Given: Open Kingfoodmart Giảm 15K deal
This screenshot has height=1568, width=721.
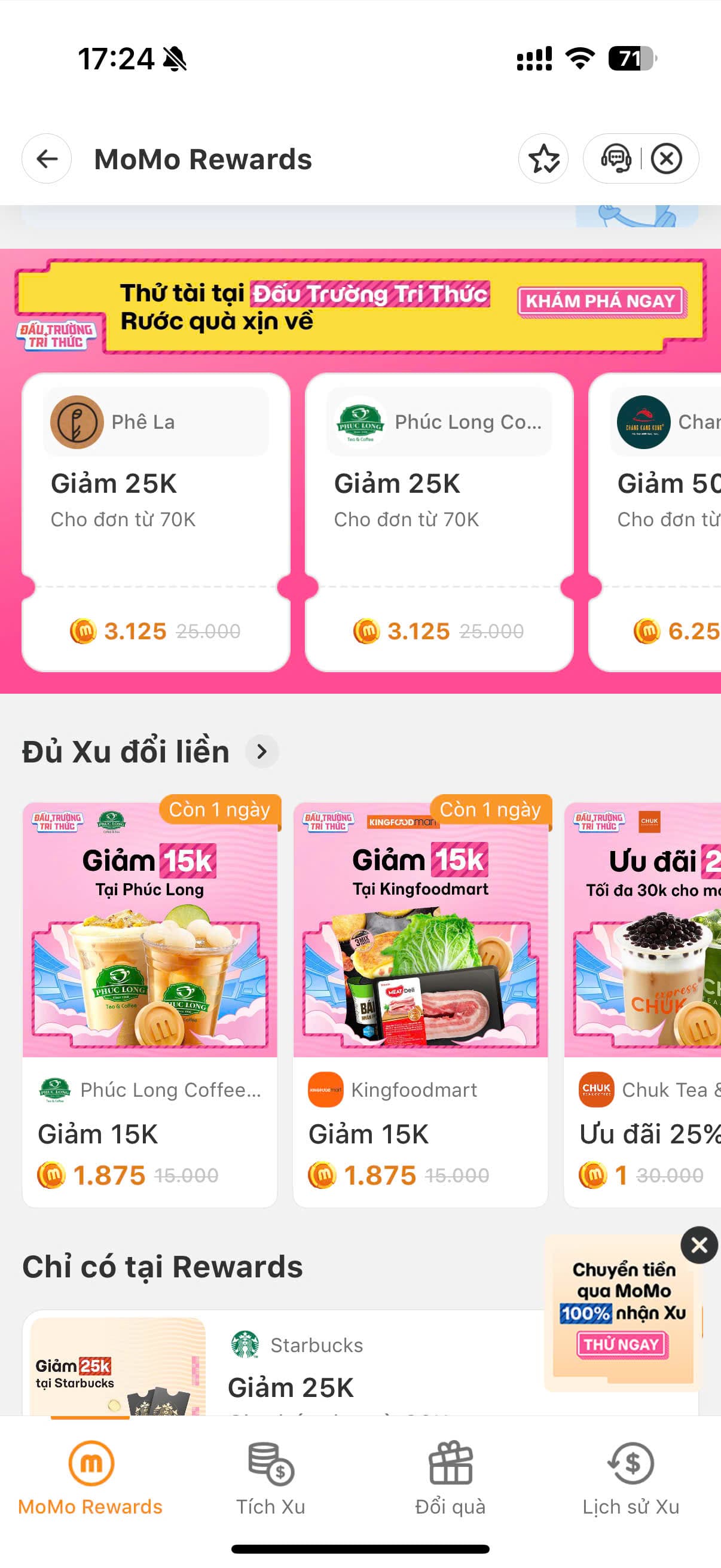Looking at the screenshot, I should point(420,1004).
